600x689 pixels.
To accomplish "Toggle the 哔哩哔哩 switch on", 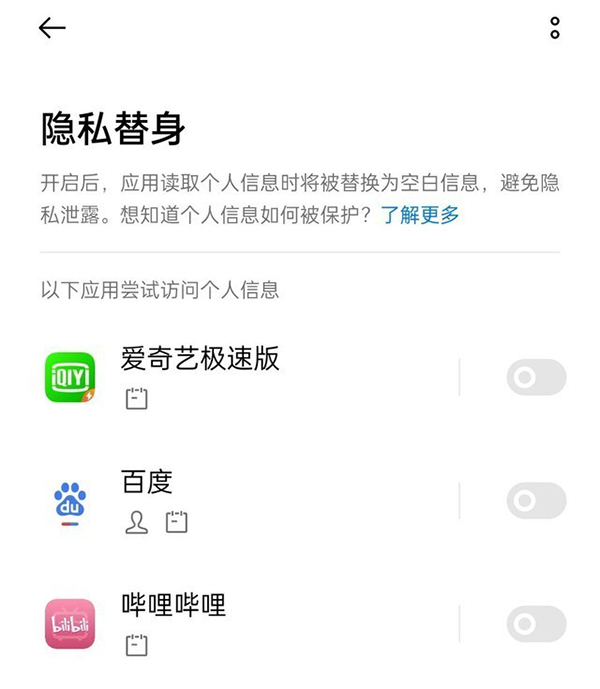I will [536, 624].
